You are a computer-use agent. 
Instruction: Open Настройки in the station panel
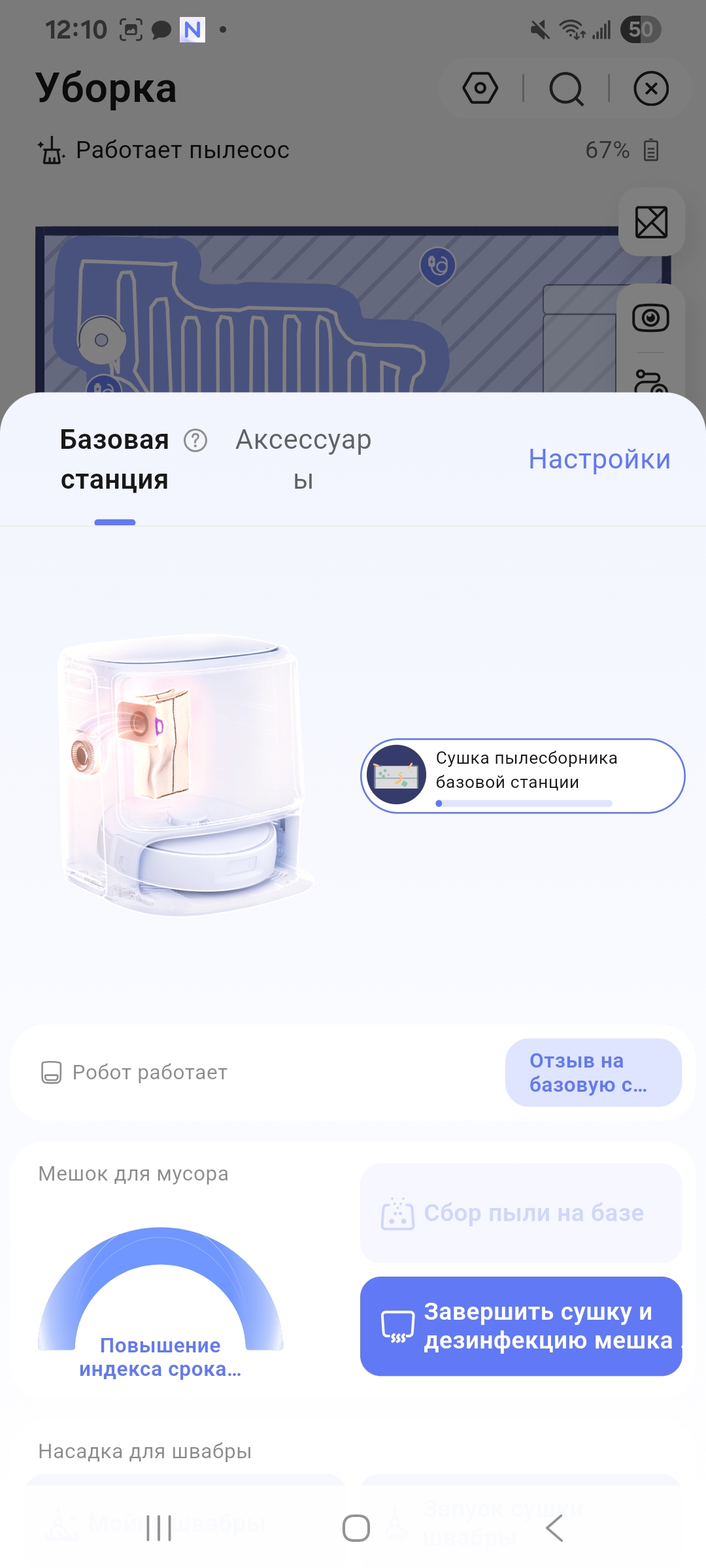(599, 459)
